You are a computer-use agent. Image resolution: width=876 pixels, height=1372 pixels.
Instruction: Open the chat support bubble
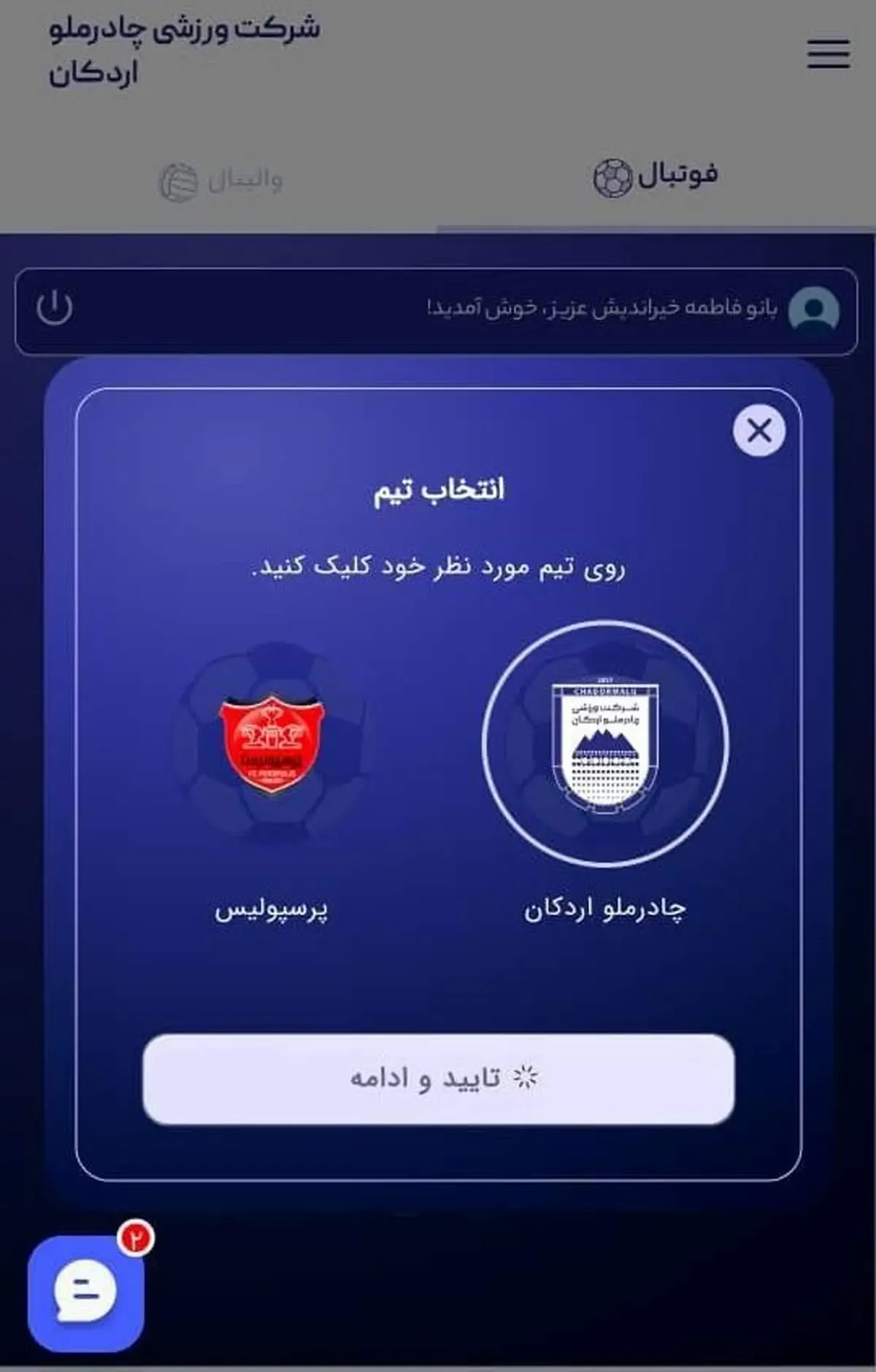click(85, 1293)
